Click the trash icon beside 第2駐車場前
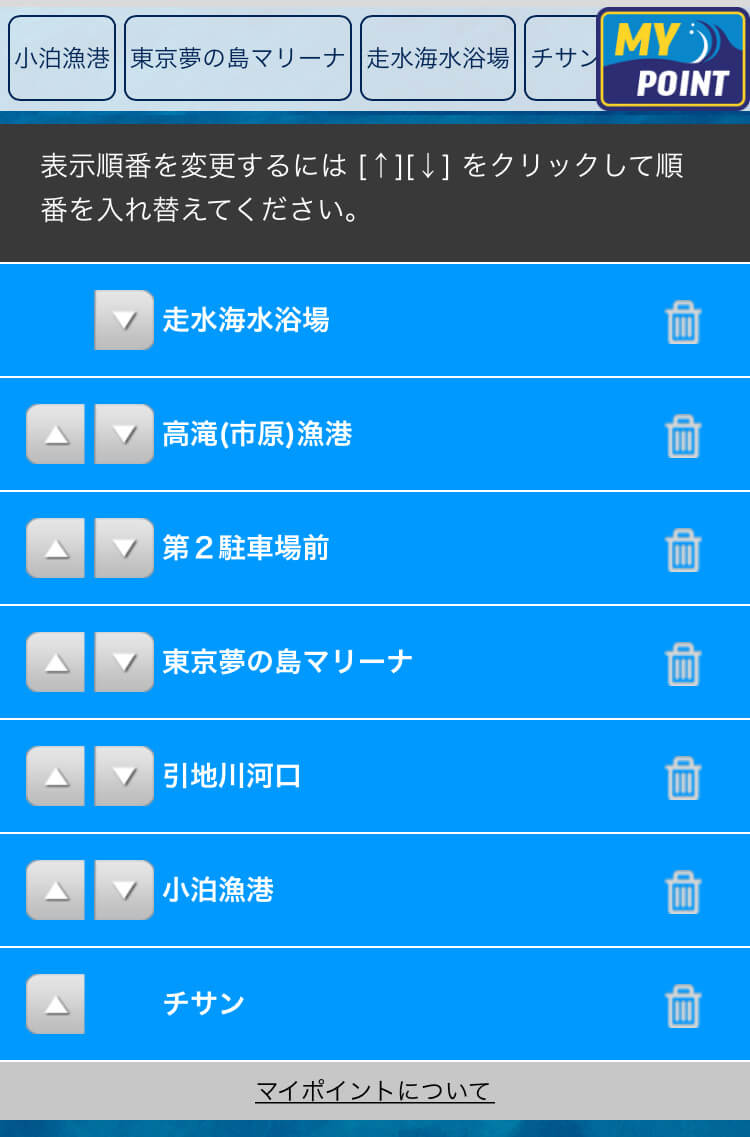 [x=683, y=548]
